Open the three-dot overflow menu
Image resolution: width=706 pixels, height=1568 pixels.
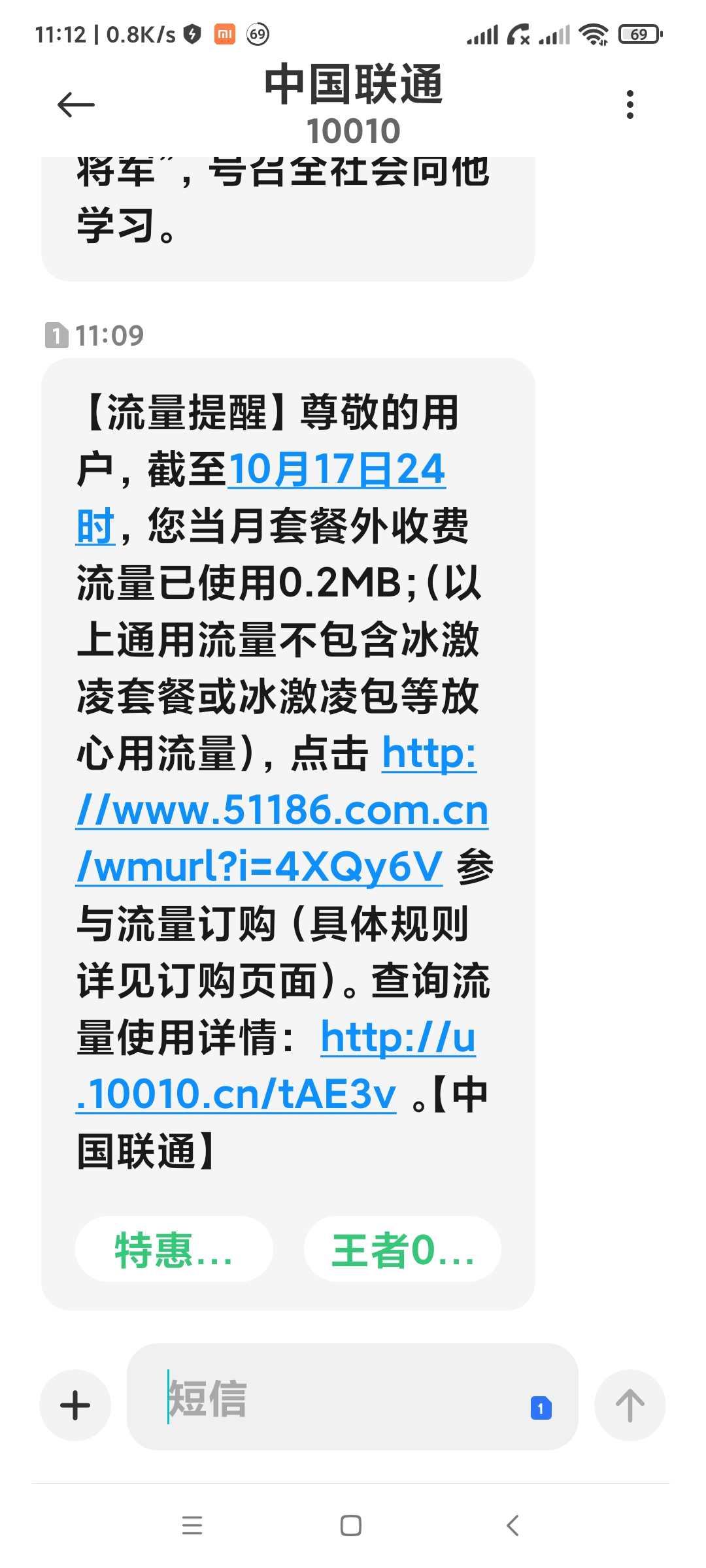click(x=630, y=105)
